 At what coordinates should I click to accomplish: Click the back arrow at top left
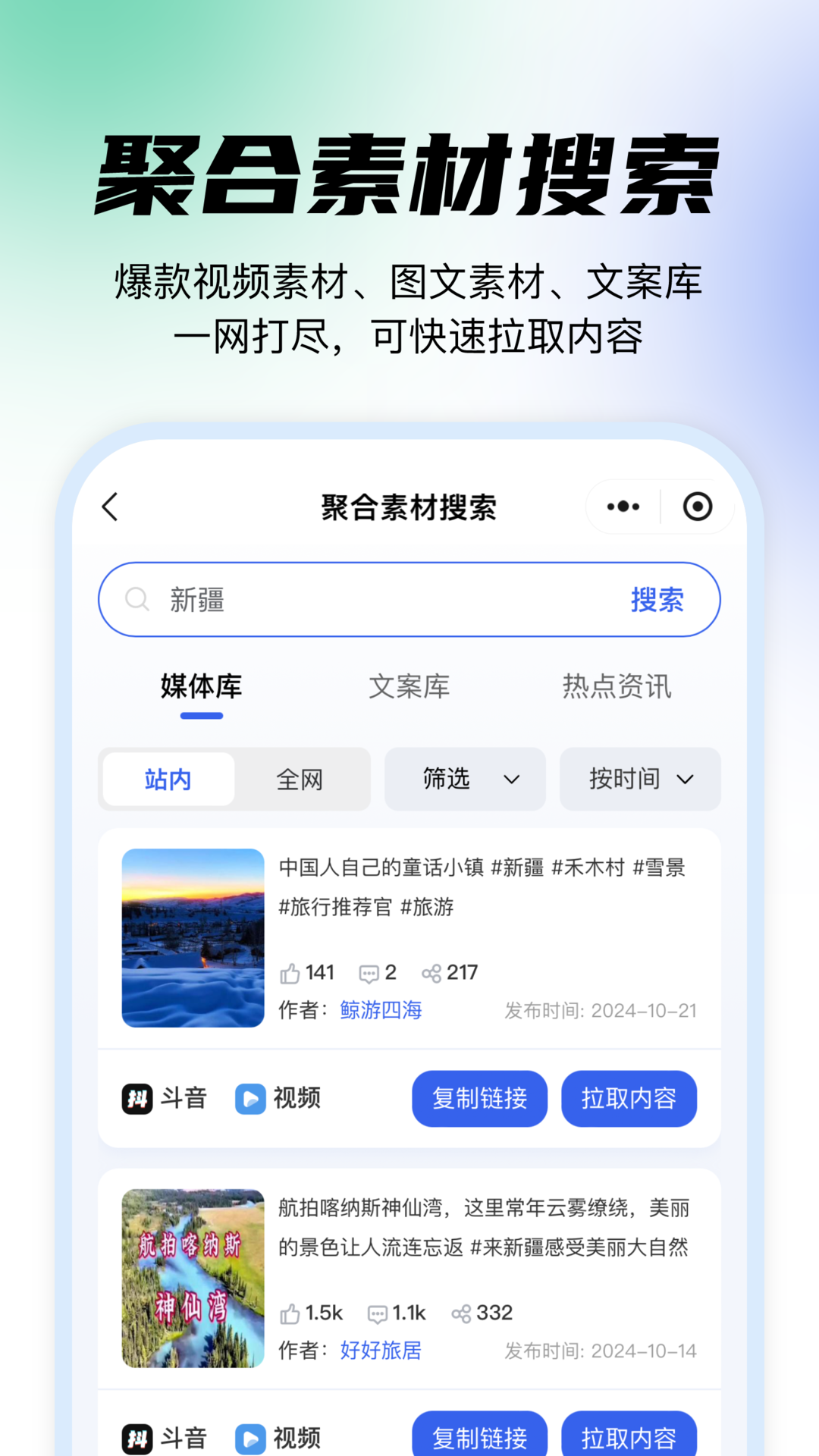[111, 507]
